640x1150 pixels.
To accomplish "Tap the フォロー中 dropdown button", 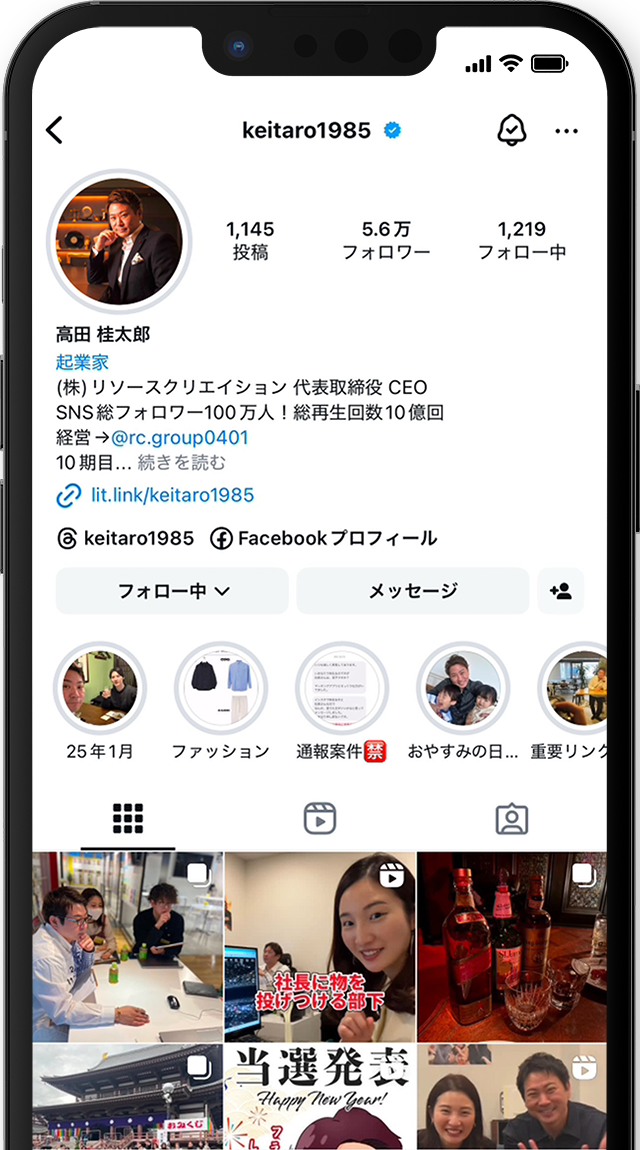I will [173, 591].
